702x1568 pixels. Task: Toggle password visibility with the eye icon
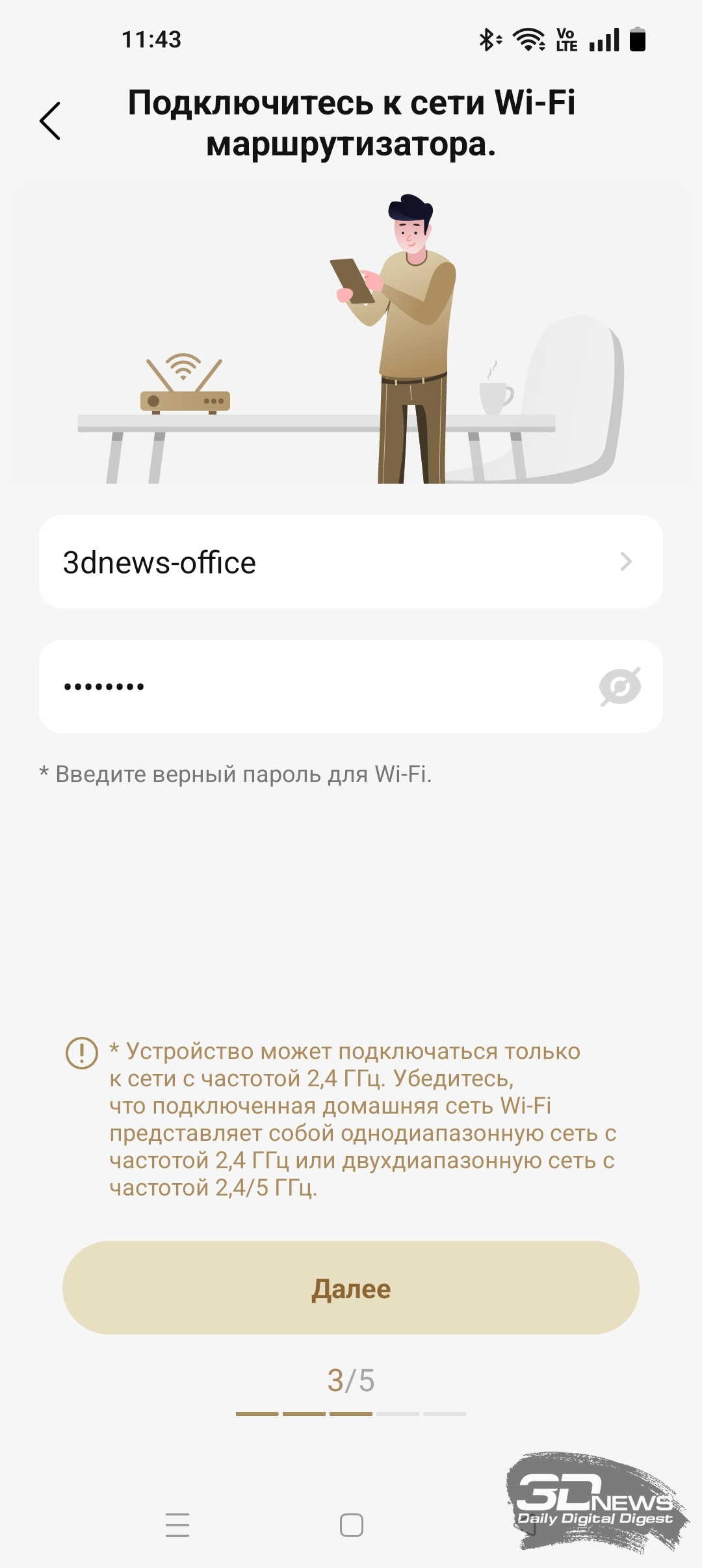tap(619, 686)
